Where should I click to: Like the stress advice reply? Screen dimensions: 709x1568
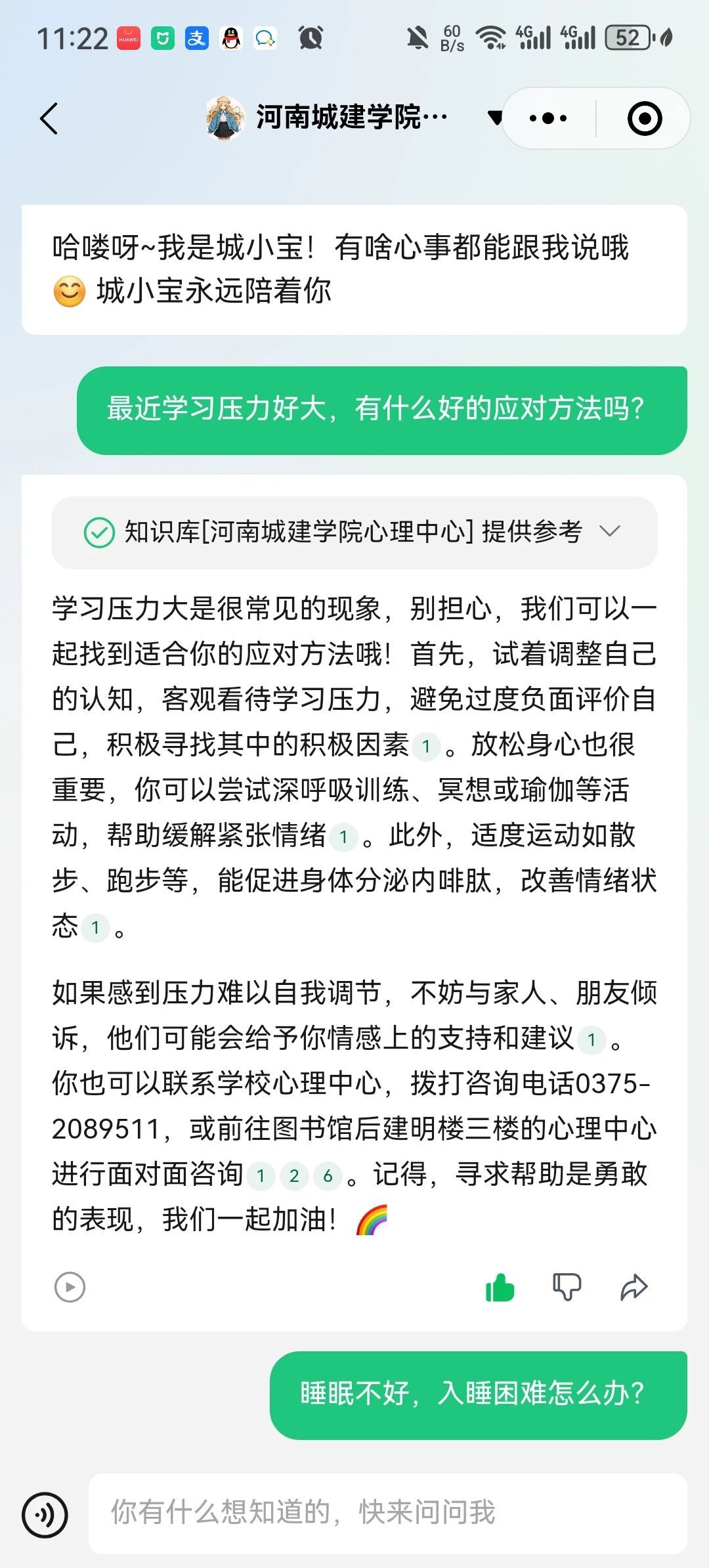point(500,1287)
